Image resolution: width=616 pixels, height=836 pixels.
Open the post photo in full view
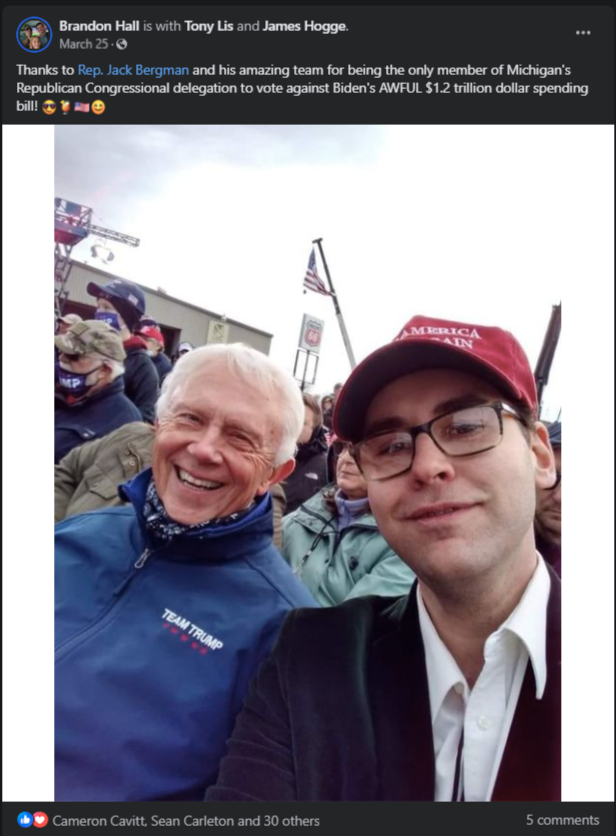[x=307, y=462]
